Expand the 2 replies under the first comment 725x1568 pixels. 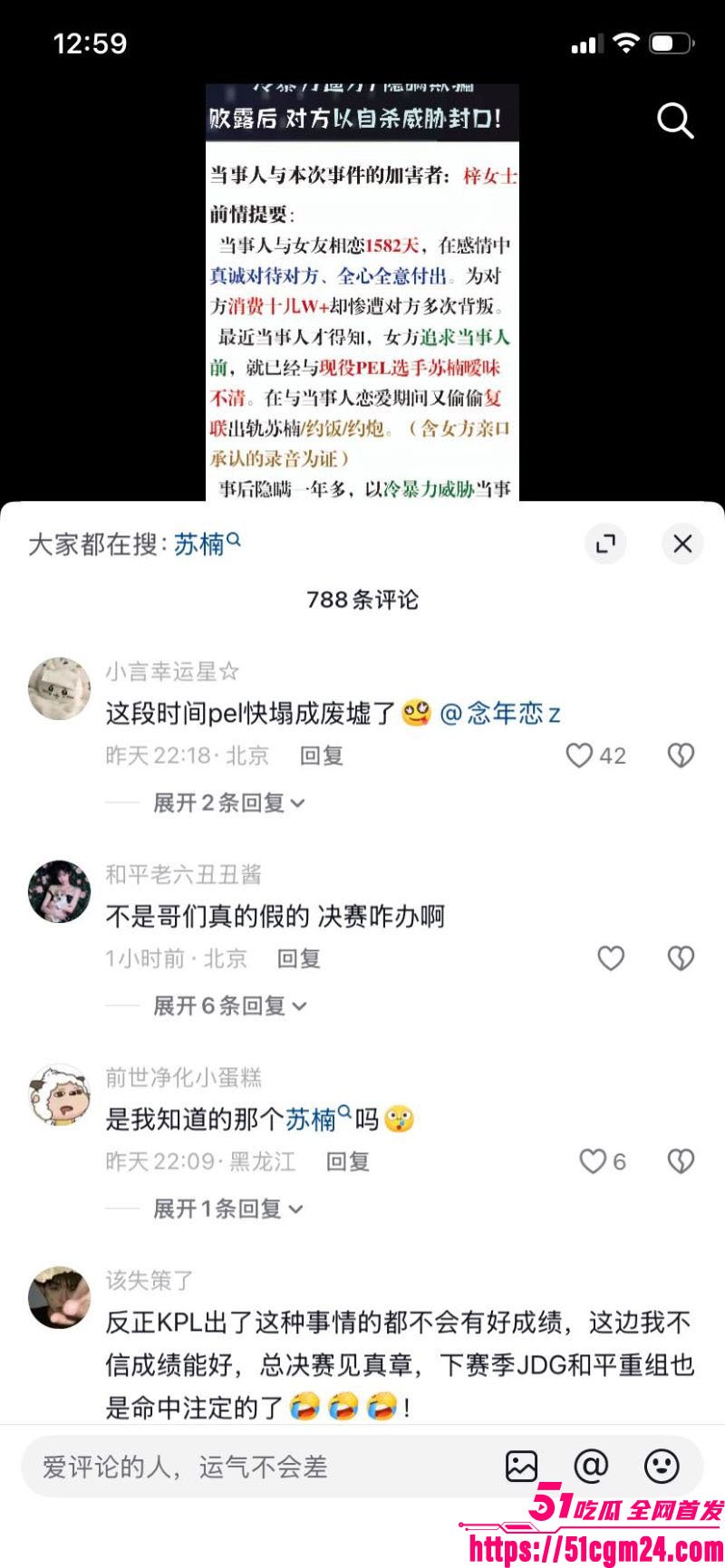227,803
